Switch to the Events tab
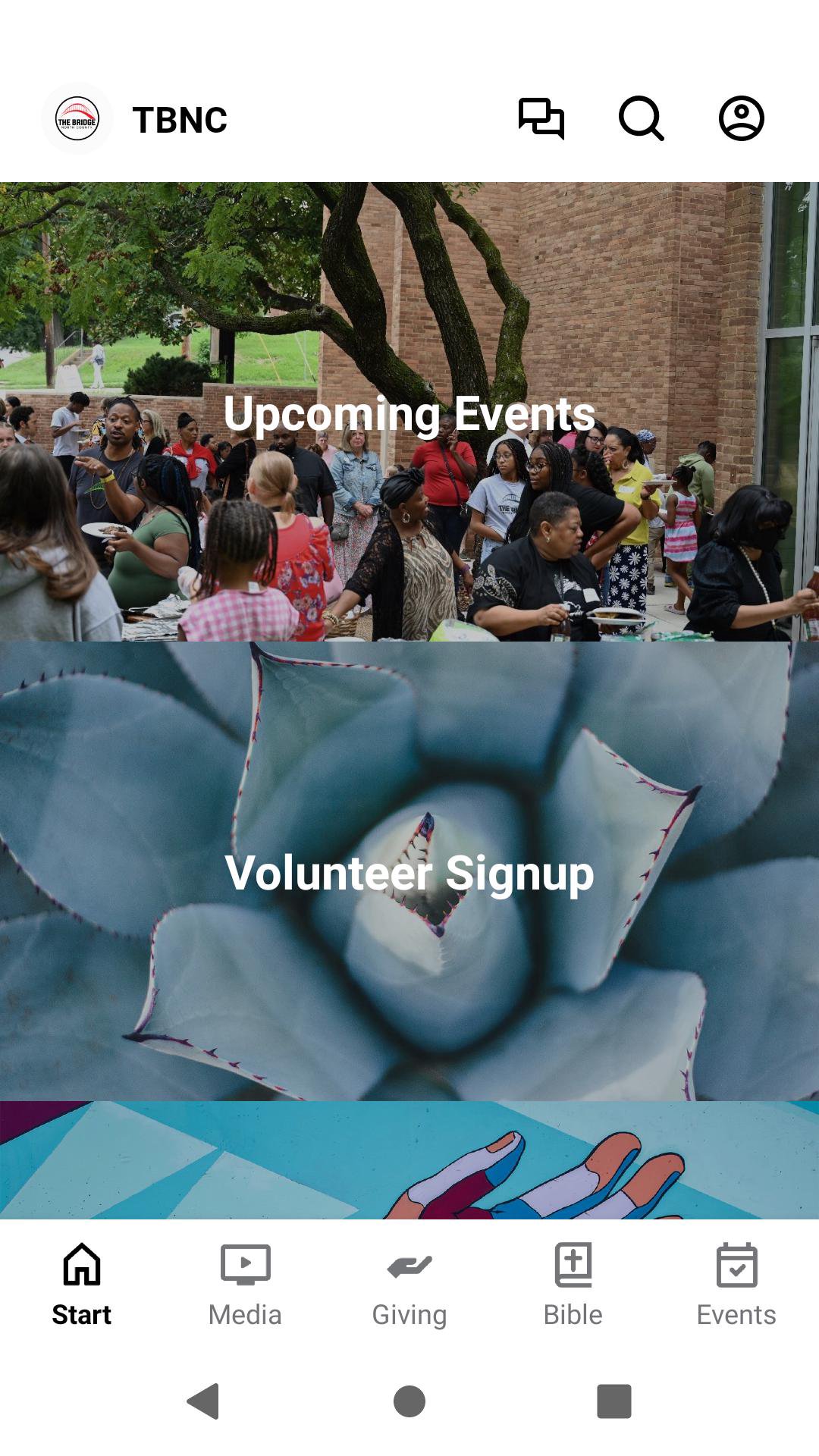This screenshot has height=1456, width=819. click(736, 1283)
